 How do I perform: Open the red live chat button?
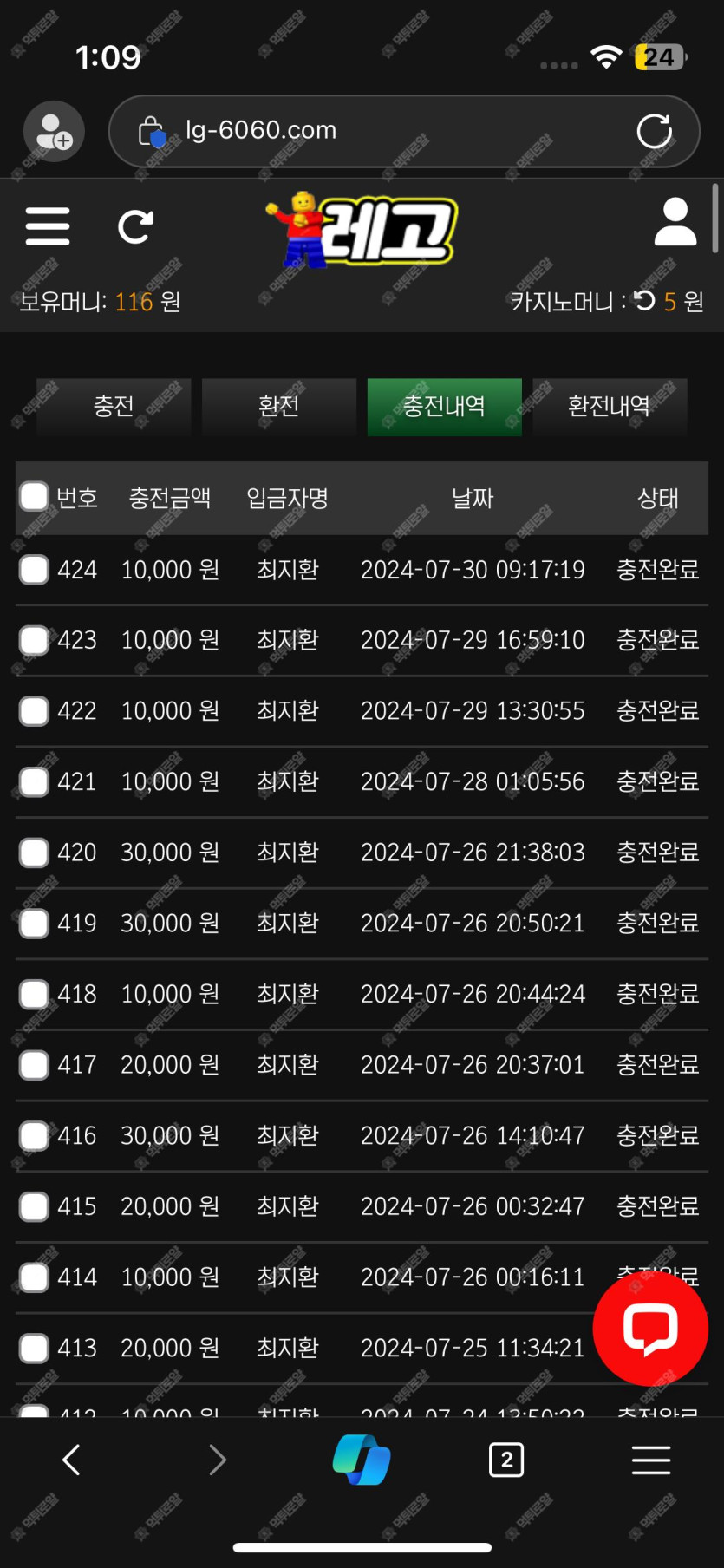coord(650,1328)
